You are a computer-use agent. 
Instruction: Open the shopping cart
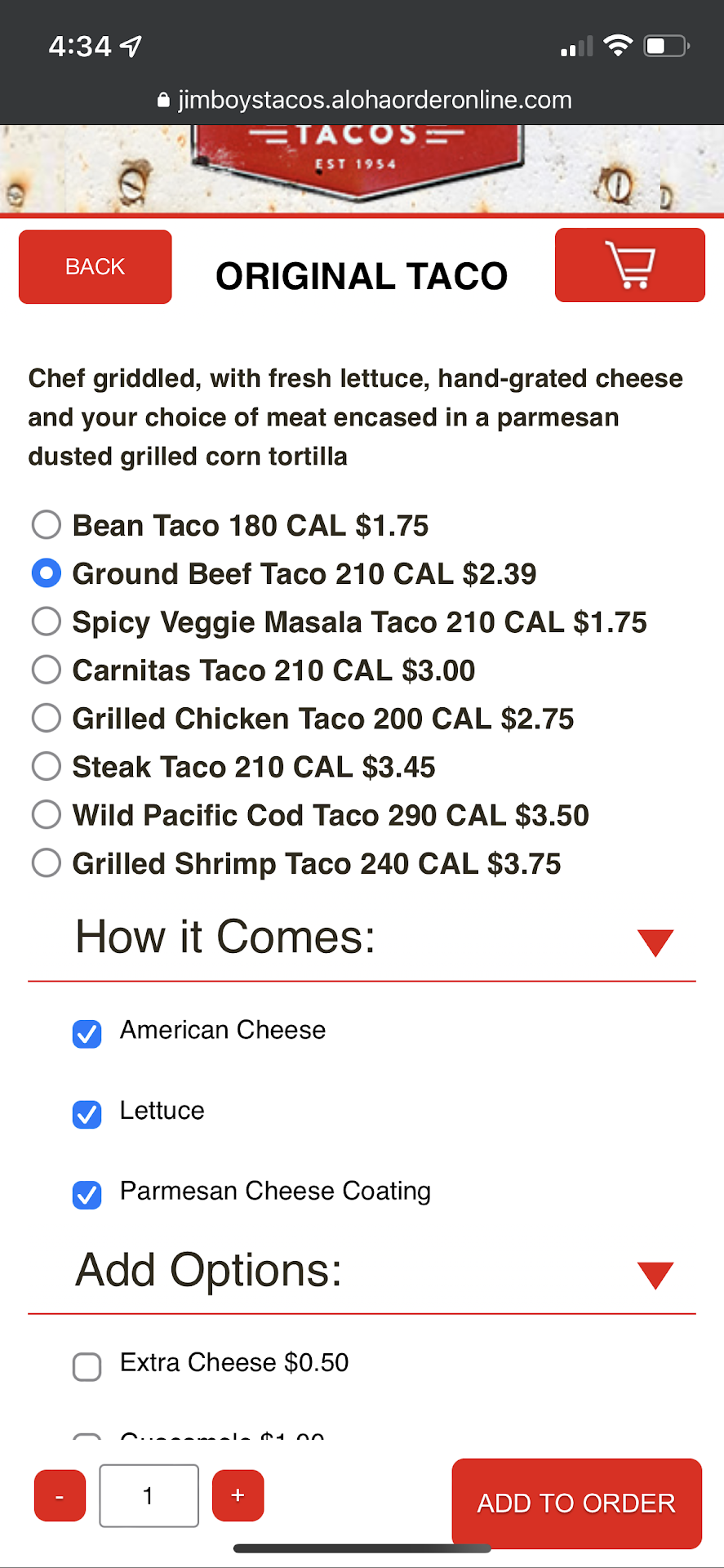pyautogui.click(x=629, y=265)
